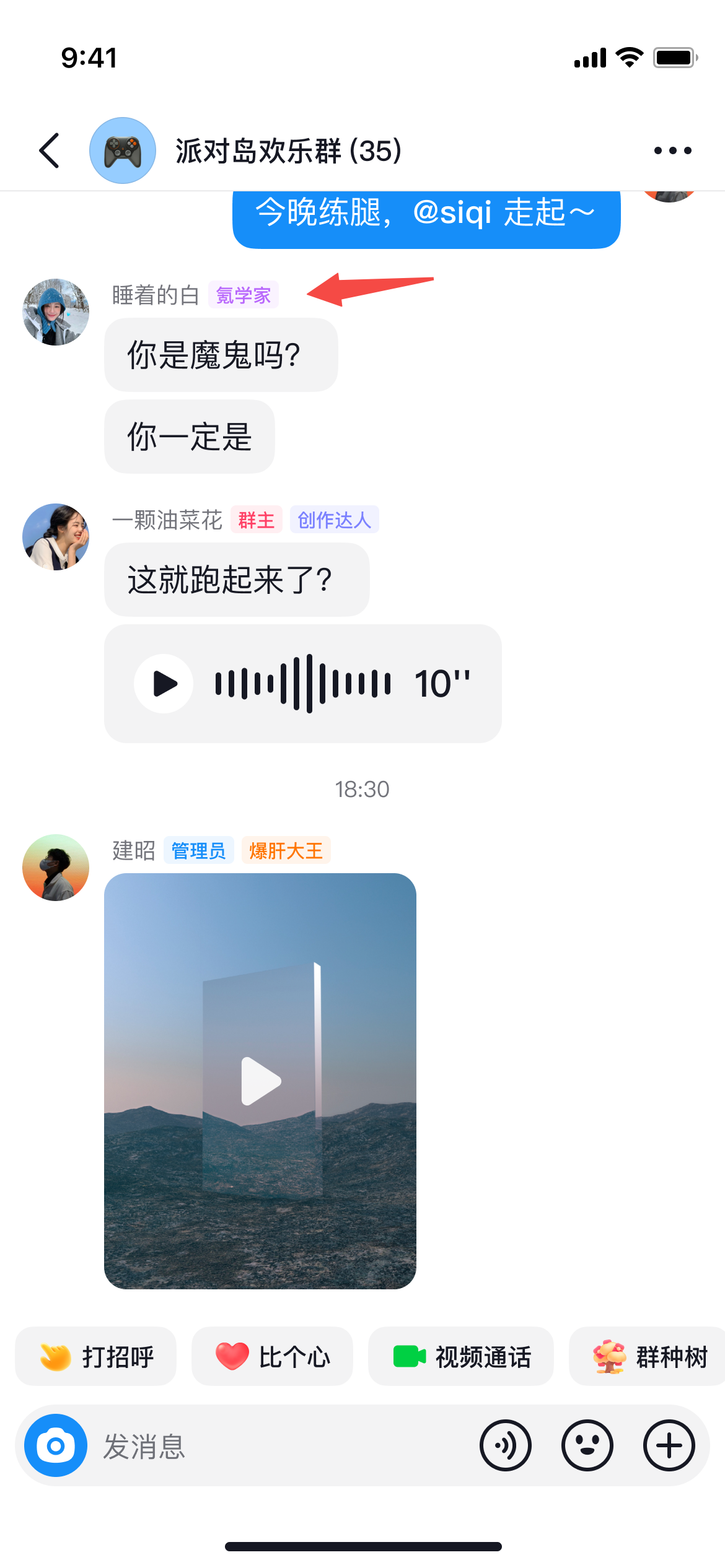Open the plus attachment menu

pos(669,1446)
